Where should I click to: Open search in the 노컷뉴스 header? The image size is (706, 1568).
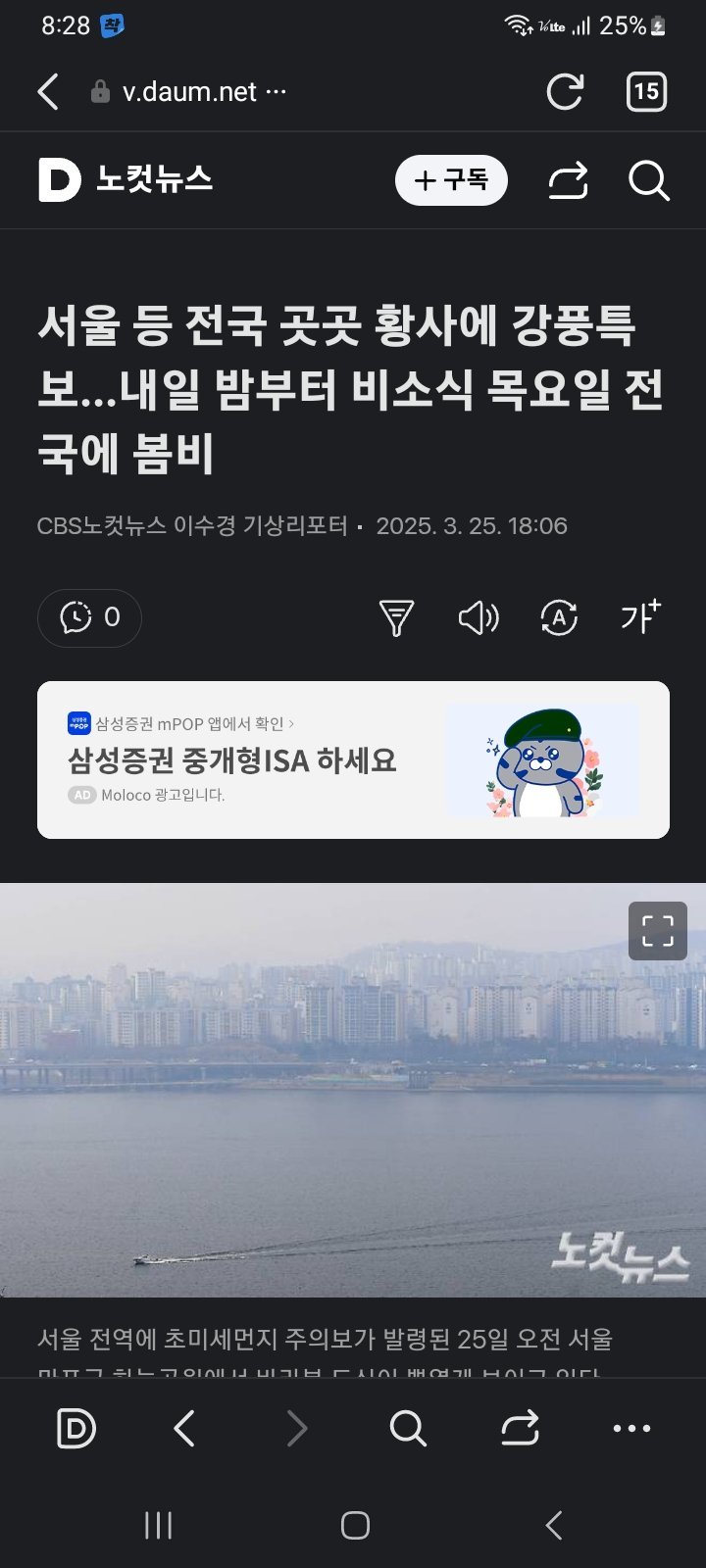pyautogui.click(x=648, y=180)
